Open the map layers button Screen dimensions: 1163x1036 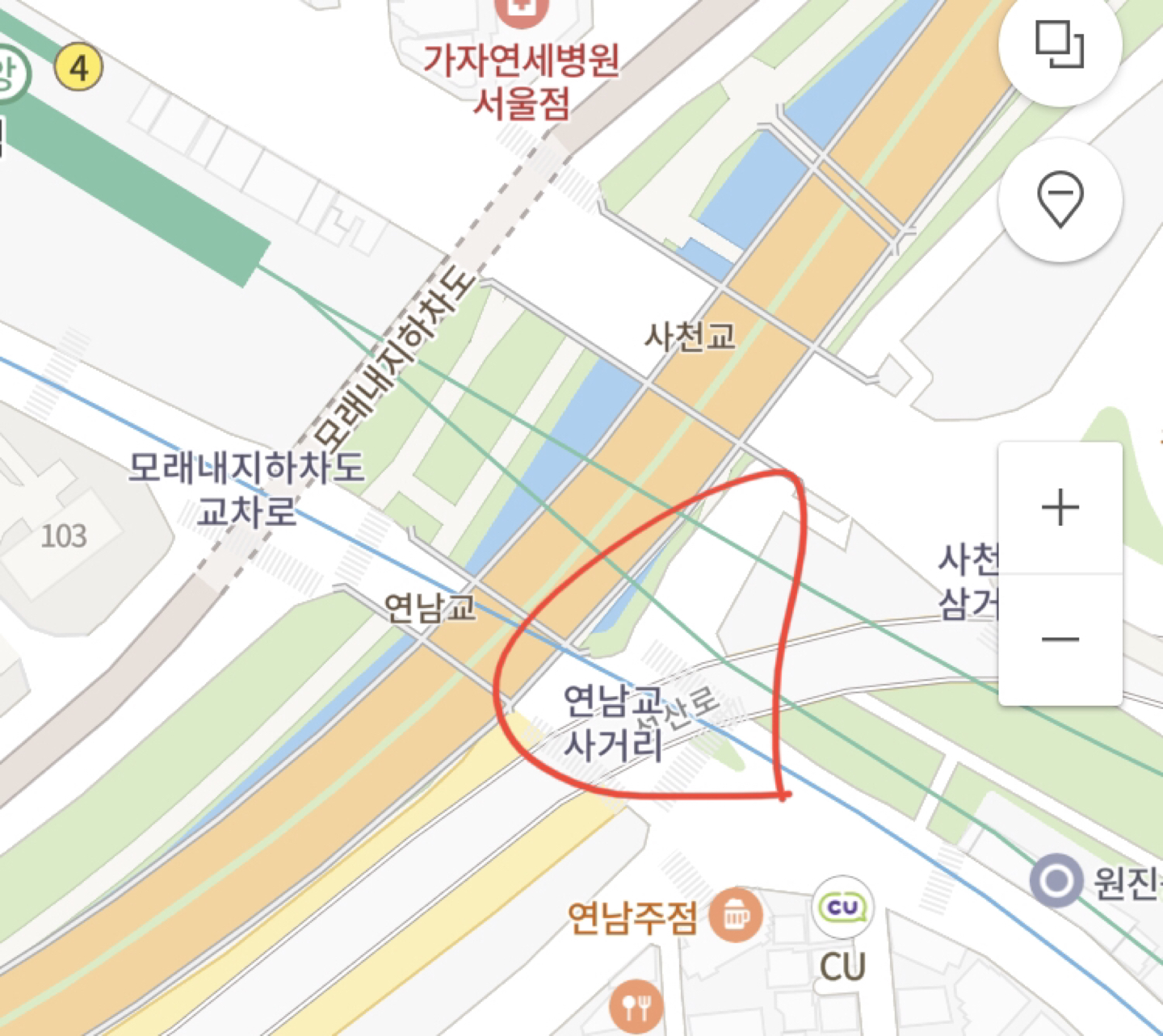coord(1060,44)
